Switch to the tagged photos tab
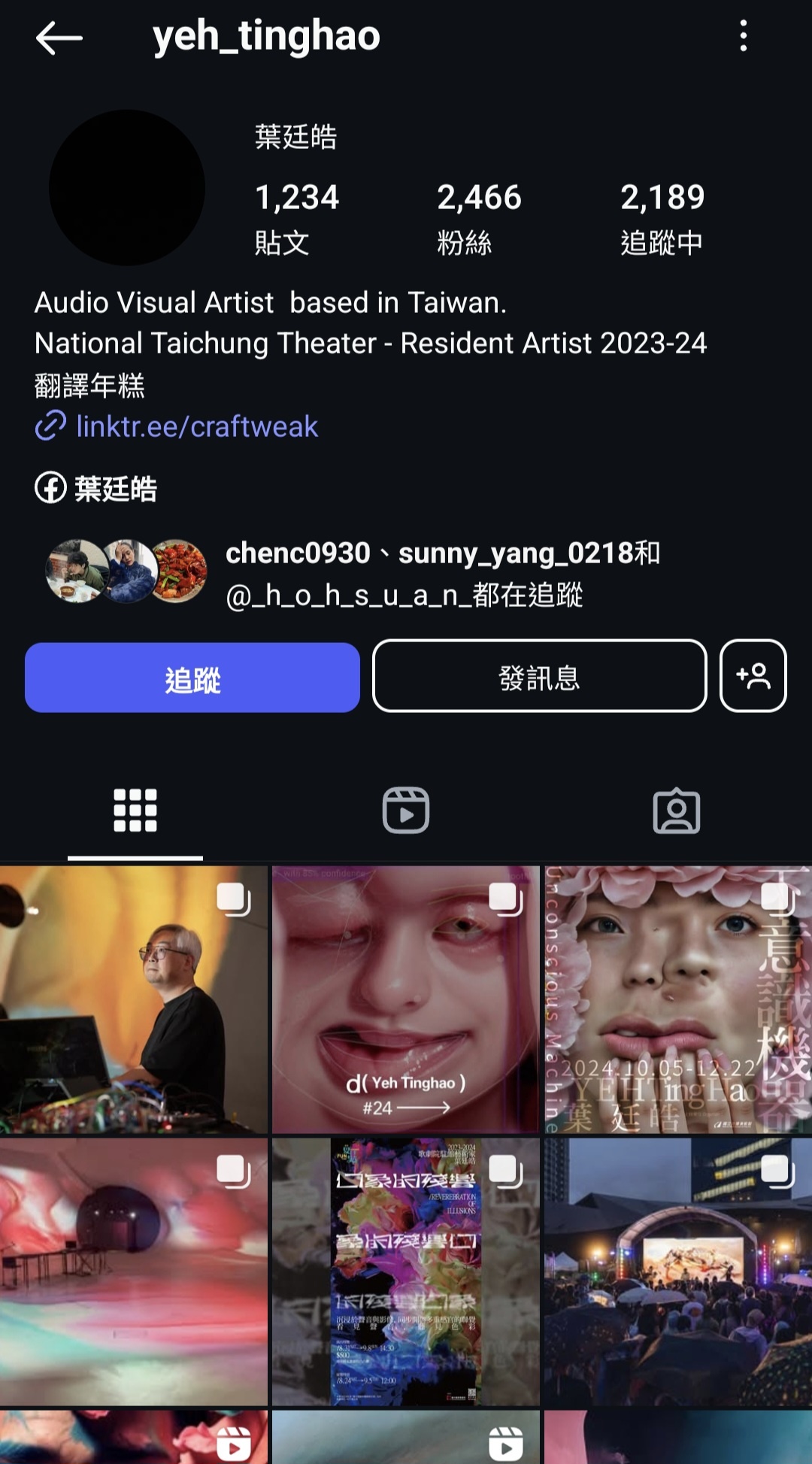The image size is (812, 1464). 677,811
